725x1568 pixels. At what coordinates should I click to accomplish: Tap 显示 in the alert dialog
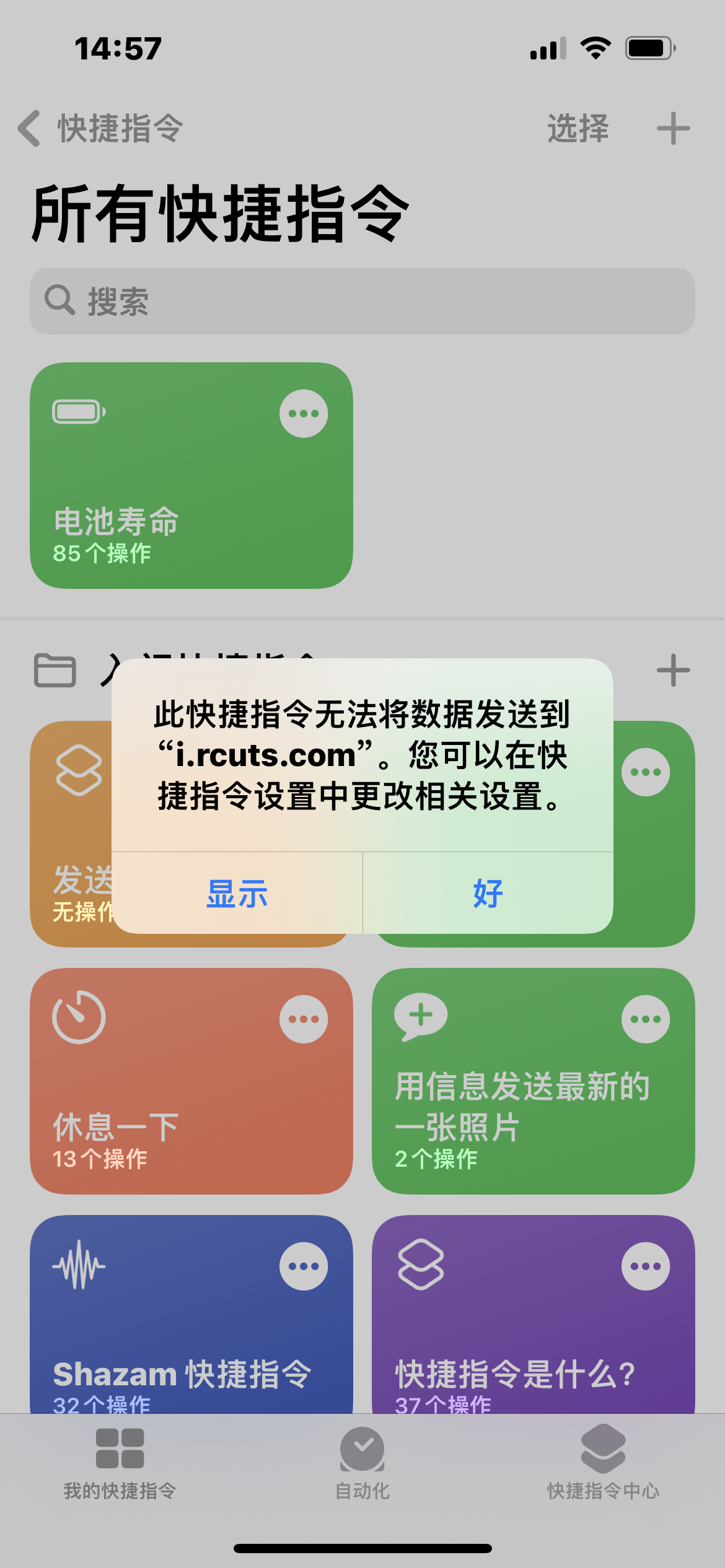pos(237,893)
